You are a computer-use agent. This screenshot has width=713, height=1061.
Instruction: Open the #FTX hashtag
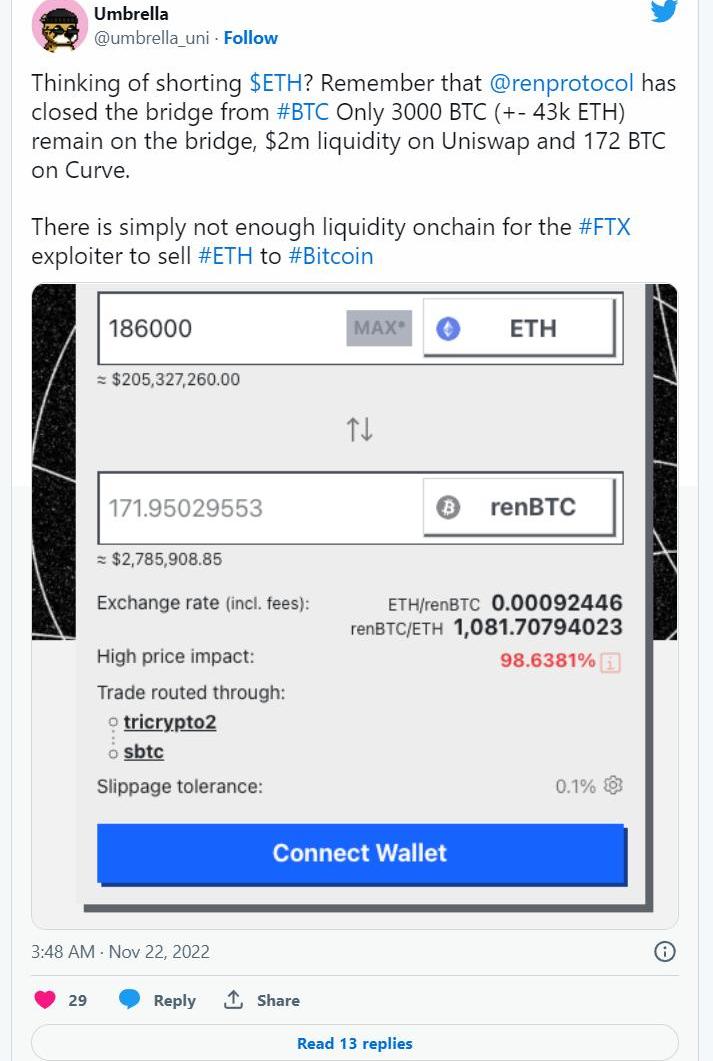coord(605,227)
